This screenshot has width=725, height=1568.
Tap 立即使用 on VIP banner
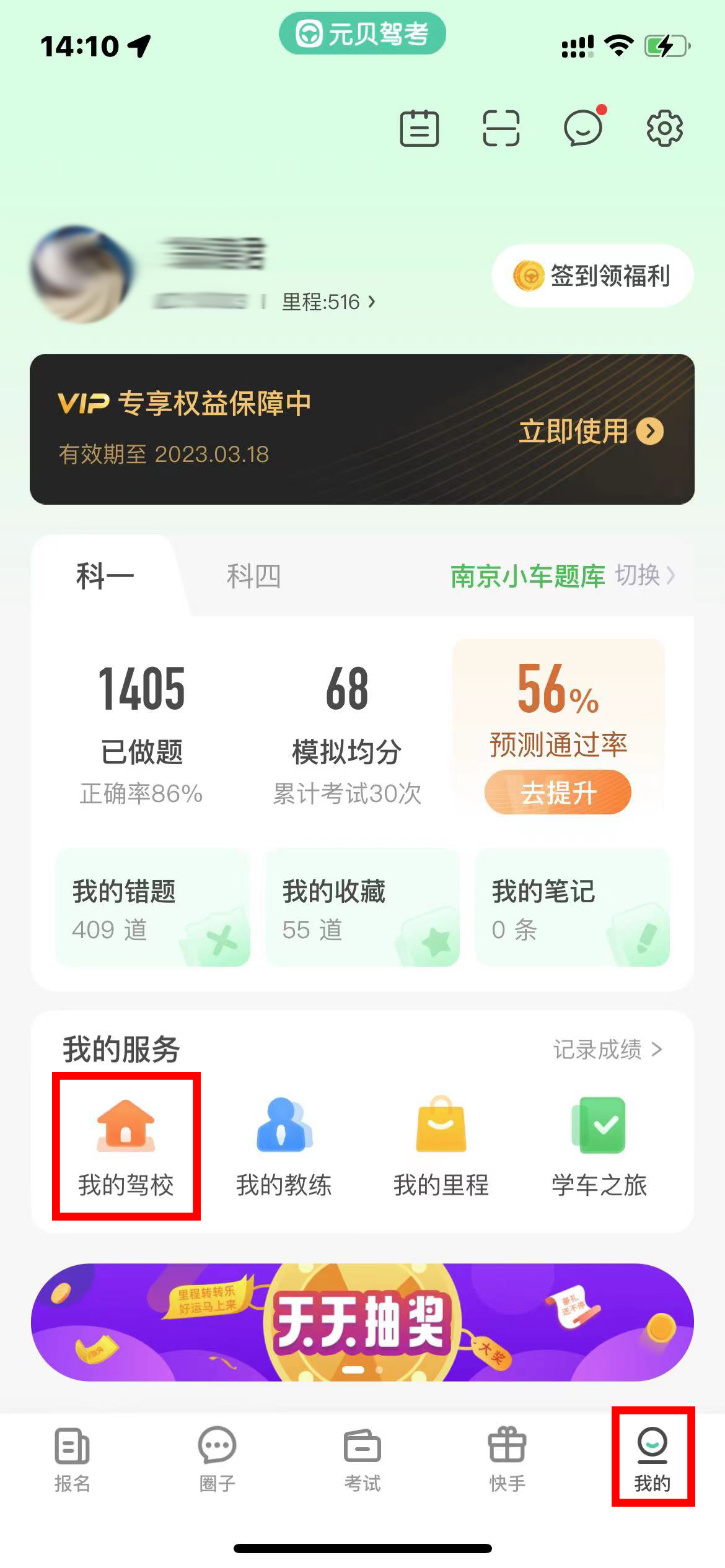pyautogui.click(x=590, y=432)
